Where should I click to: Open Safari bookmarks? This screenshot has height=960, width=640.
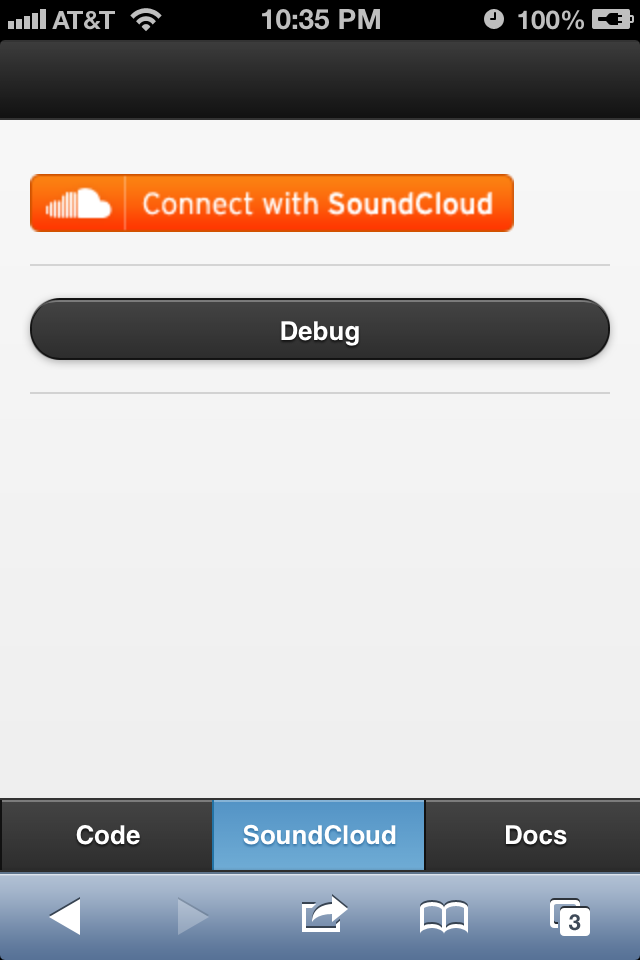pos(443,915)
